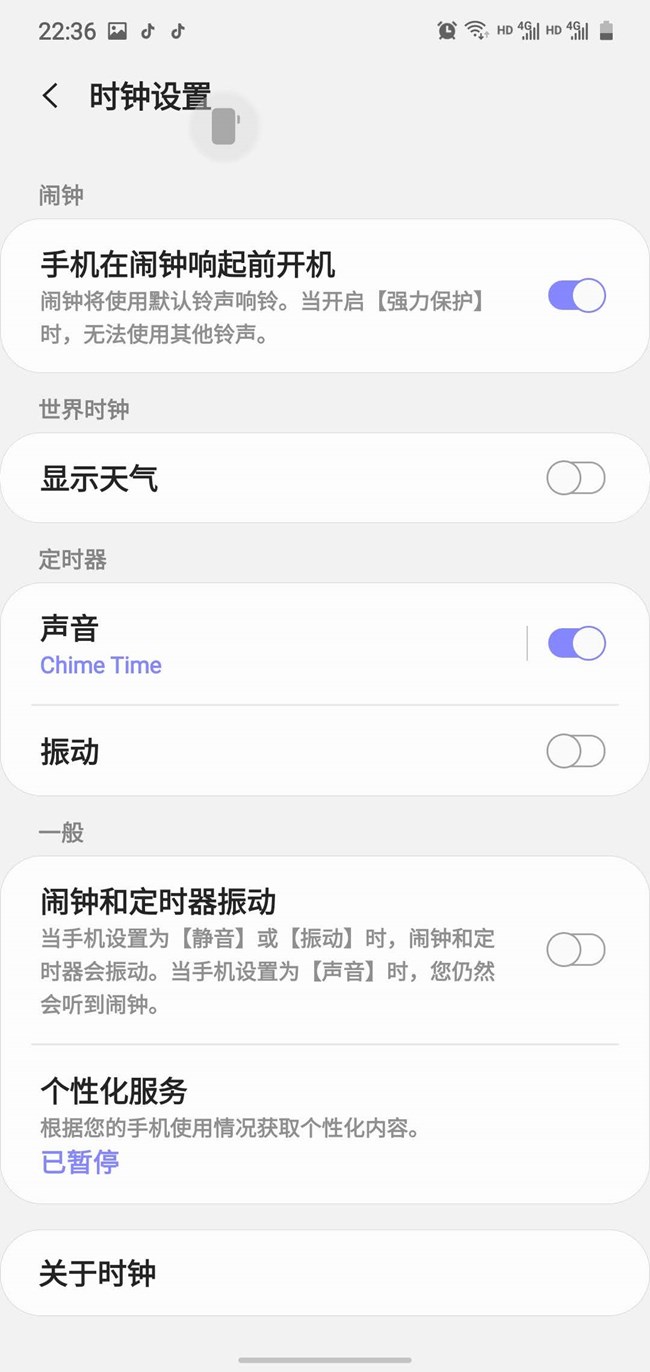Turn off the timer 声音 switch
Image resolution: width=650 pixels, height=1372 pixels.
pos(576,644)
